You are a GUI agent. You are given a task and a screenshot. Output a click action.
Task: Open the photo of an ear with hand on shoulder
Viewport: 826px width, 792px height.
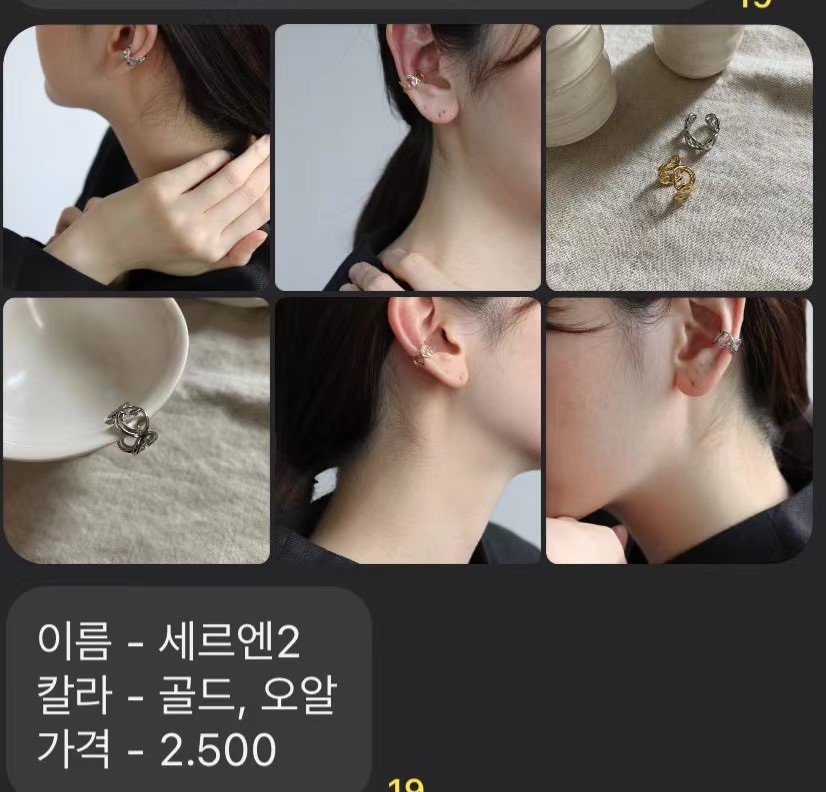[x=407, y=158]
